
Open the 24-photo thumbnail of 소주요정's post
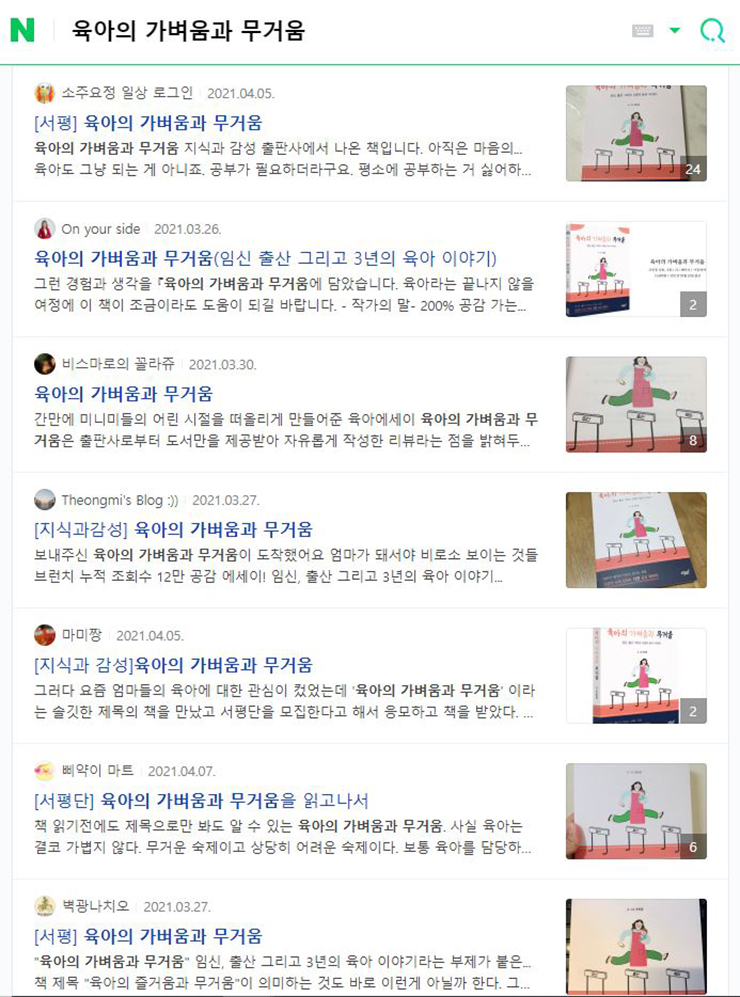(636, 133)
